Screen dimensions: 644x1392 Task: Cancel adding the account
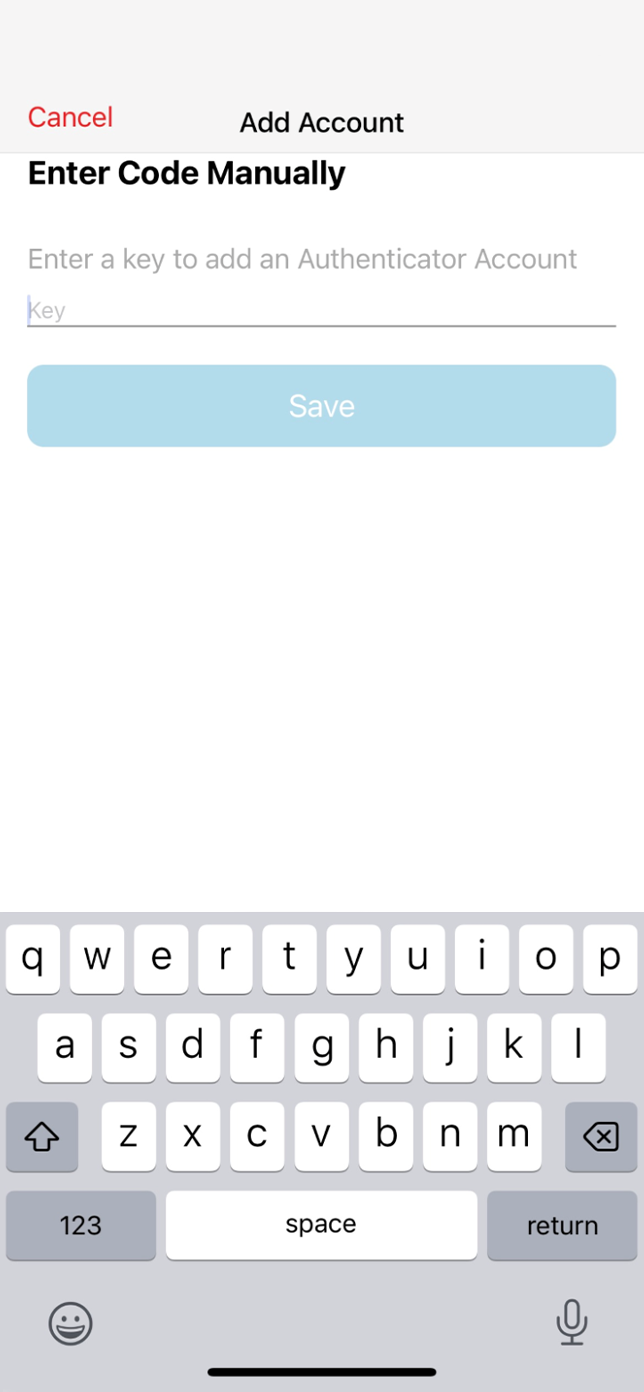point(70,118)
